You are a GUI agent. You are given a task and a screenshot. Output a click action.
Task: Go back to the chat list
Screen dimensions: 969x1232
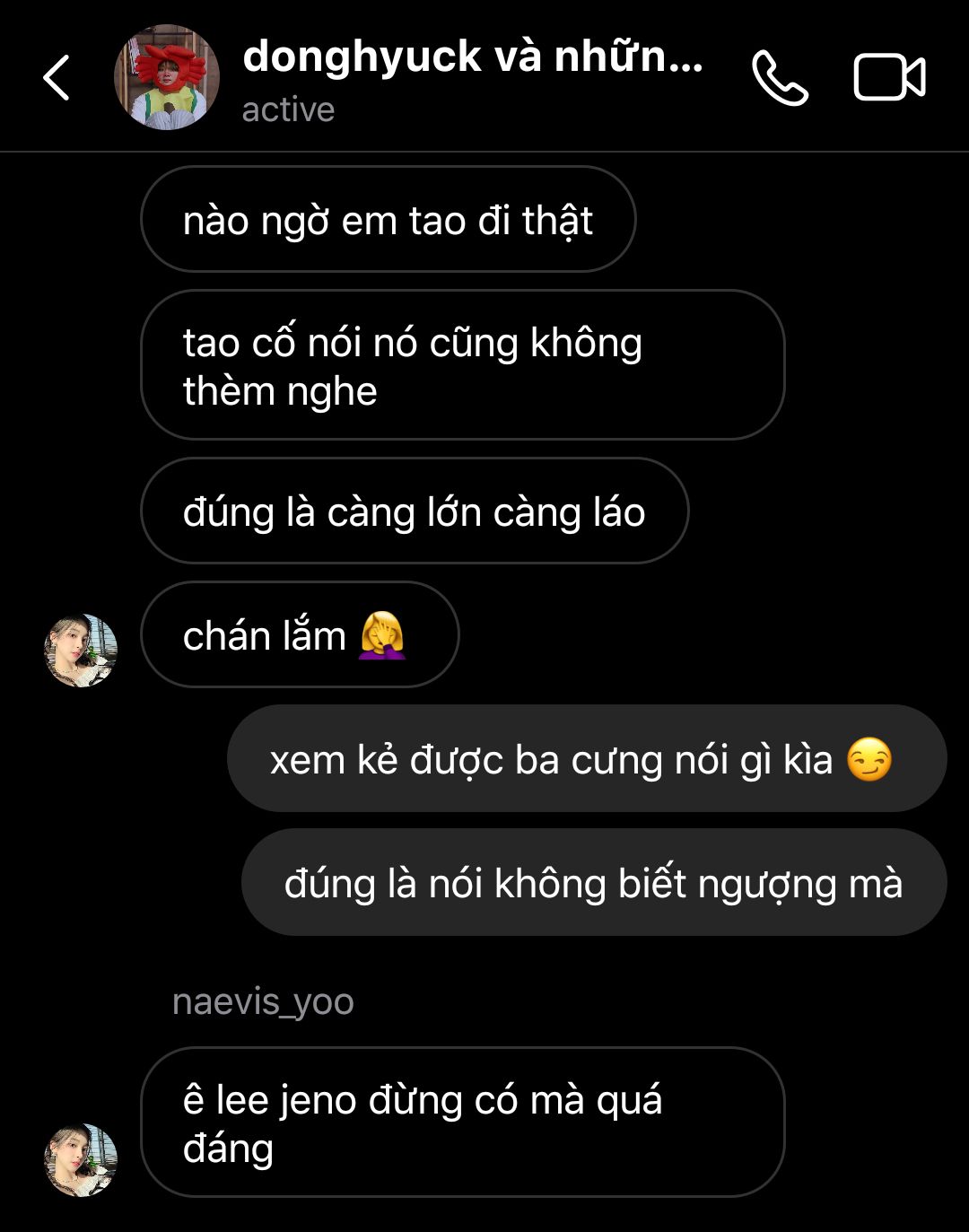click(x=56, y=78)
